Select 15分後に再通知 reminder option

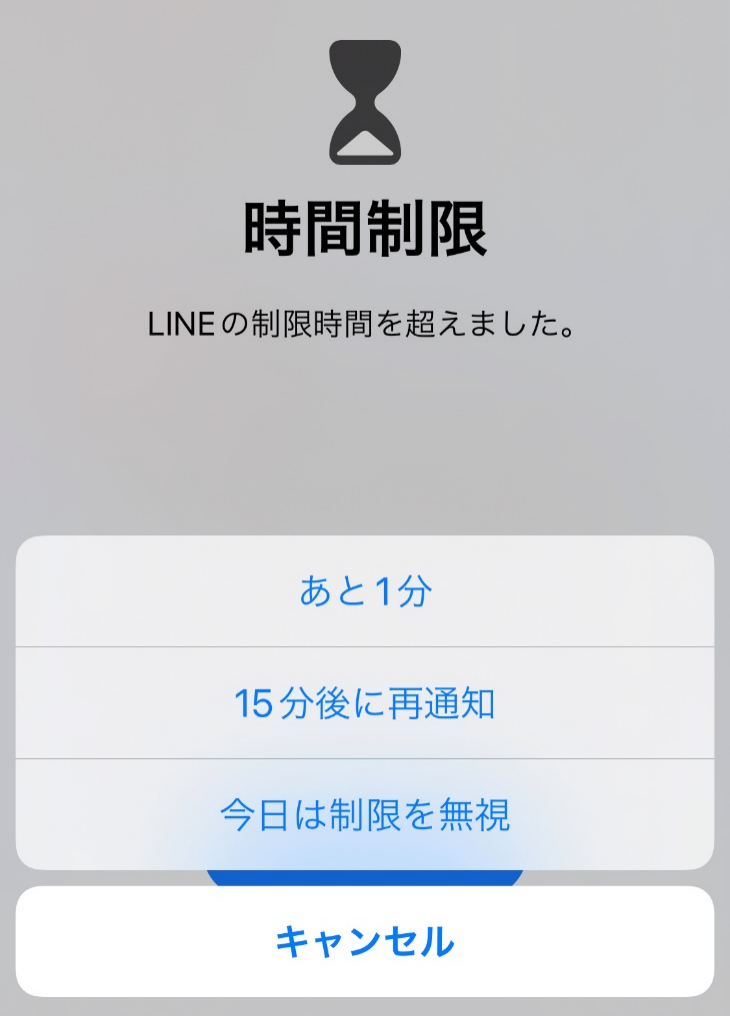pyautogui.click(x=365, y=704)
